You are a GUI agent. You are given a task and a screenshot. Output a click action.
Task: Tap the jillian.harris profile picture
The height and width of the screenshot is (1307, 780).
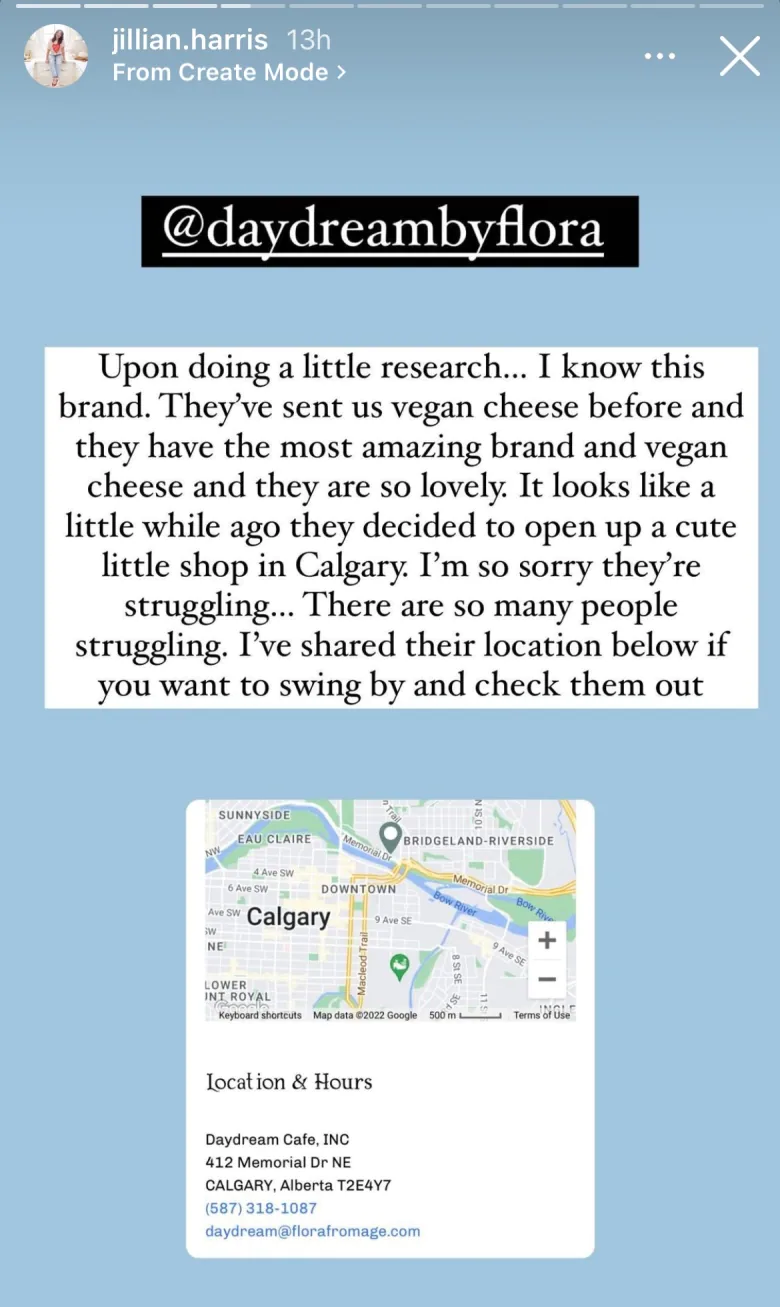click(56, 56)
